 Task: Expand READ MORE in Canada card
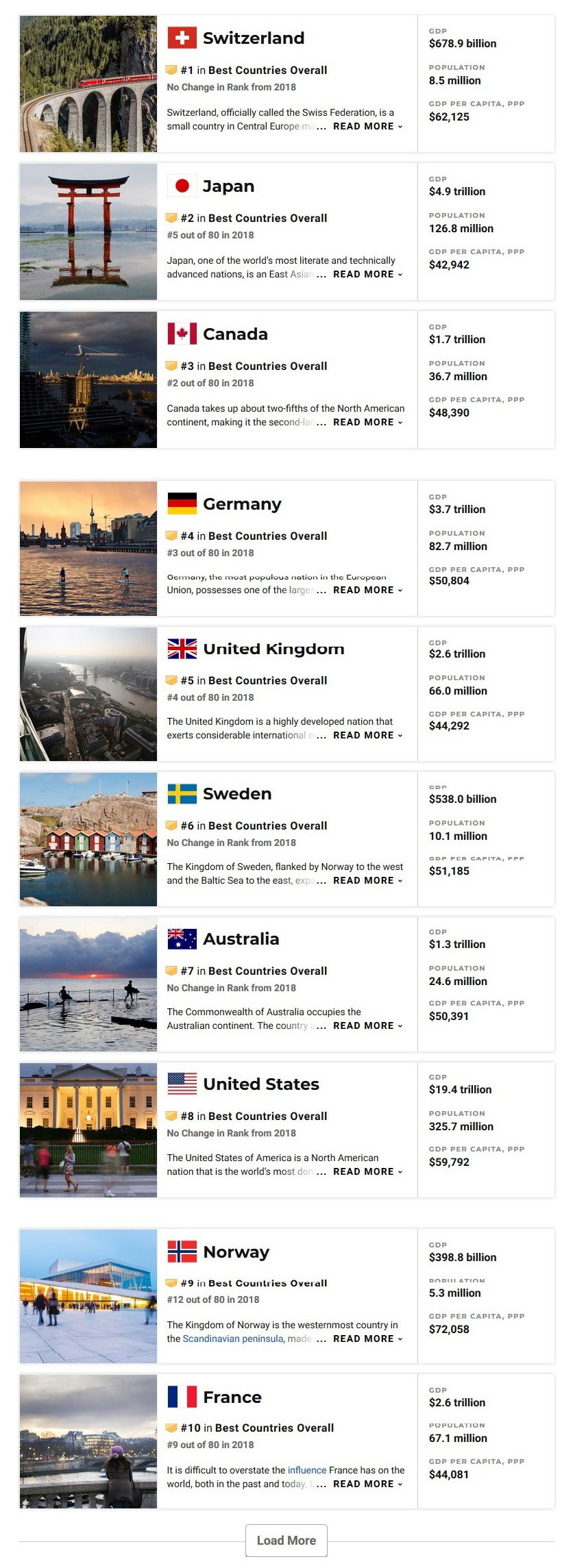click(367, 422)
